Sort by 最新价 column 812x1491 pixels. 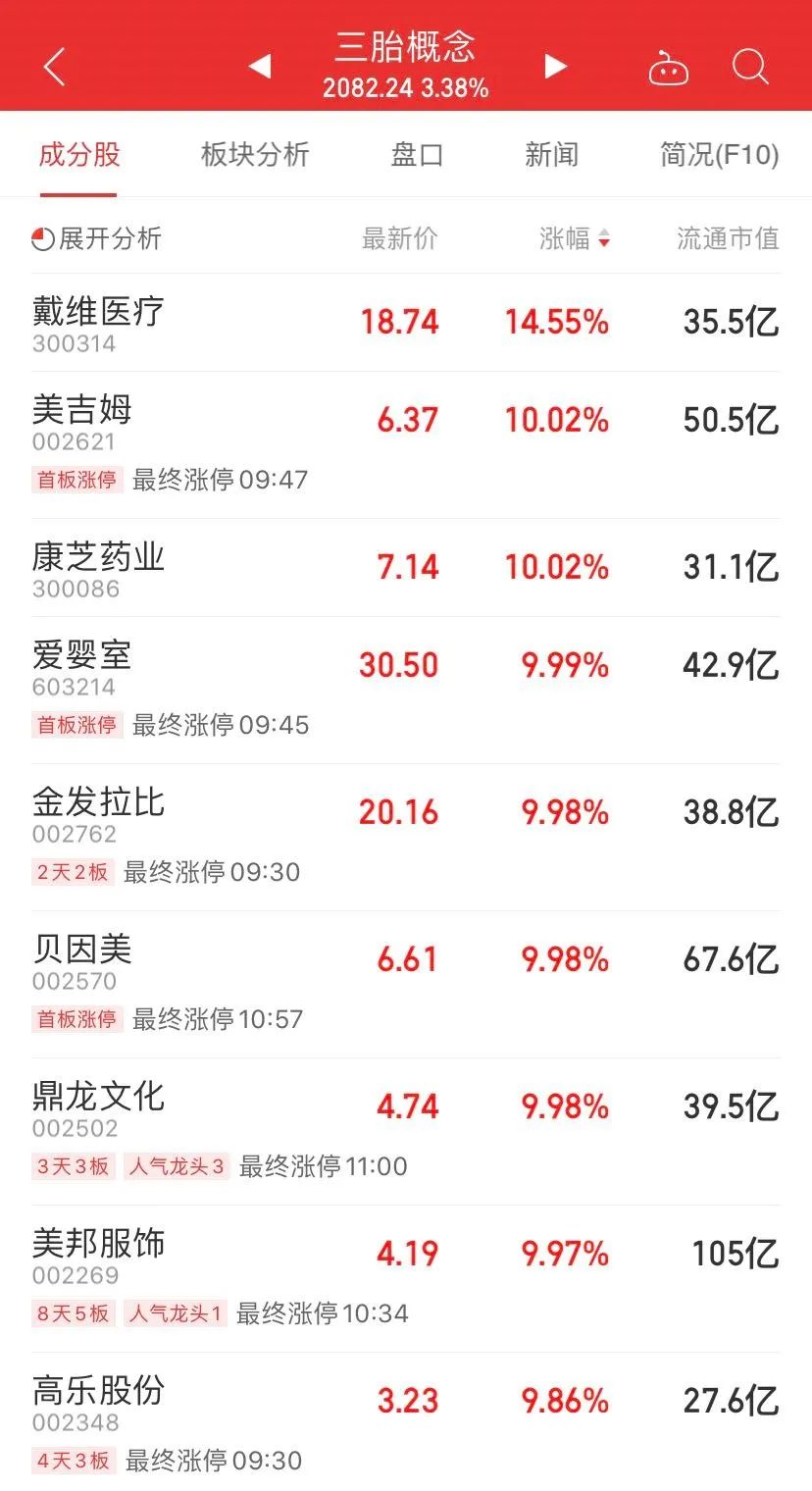coord(400,238)
